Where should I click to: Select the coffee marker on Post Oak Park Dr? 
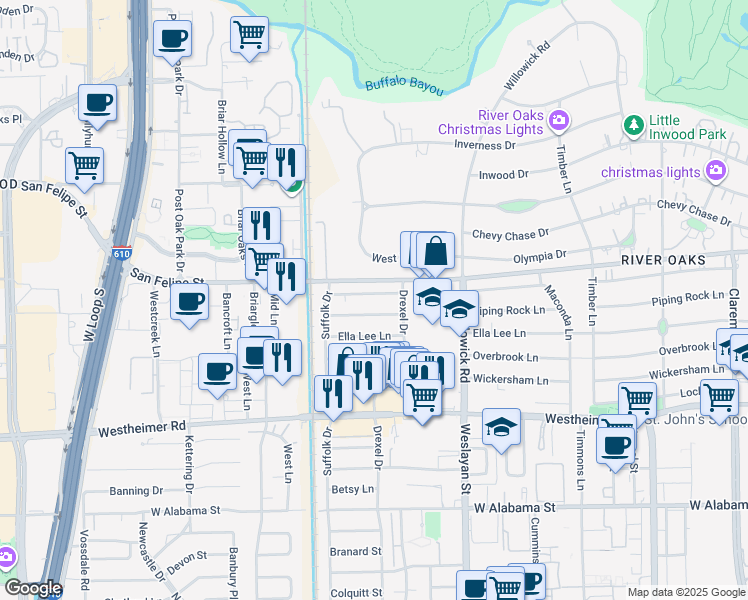click(173, 40)
